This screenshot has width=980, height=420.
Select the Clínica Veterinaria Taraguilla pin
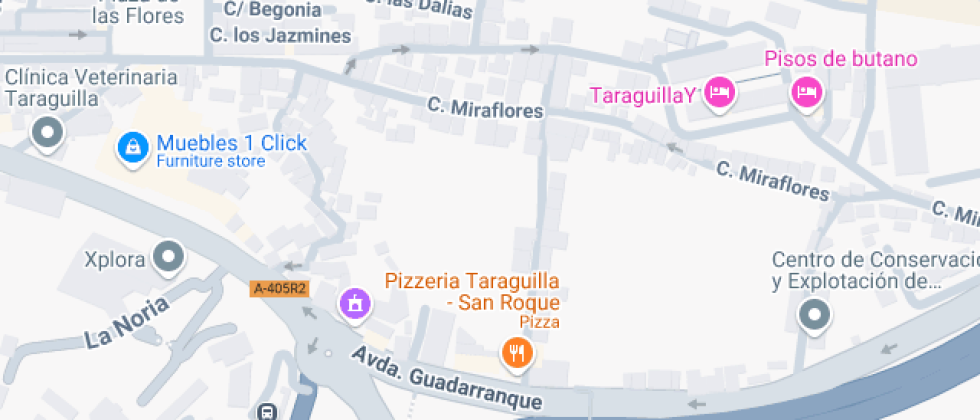tap(46, 132)
